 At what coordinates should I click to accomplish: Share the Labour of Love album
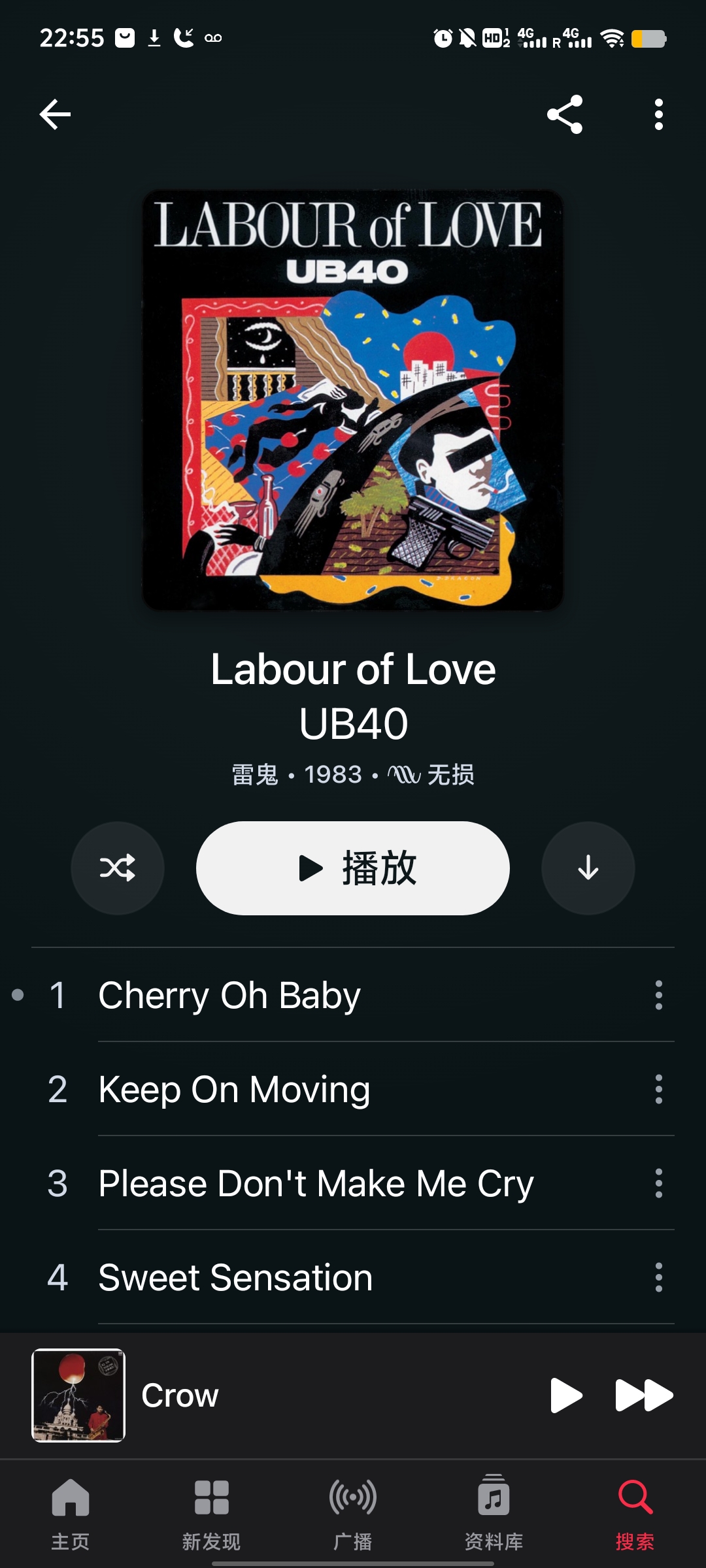[x=565, y=115]
